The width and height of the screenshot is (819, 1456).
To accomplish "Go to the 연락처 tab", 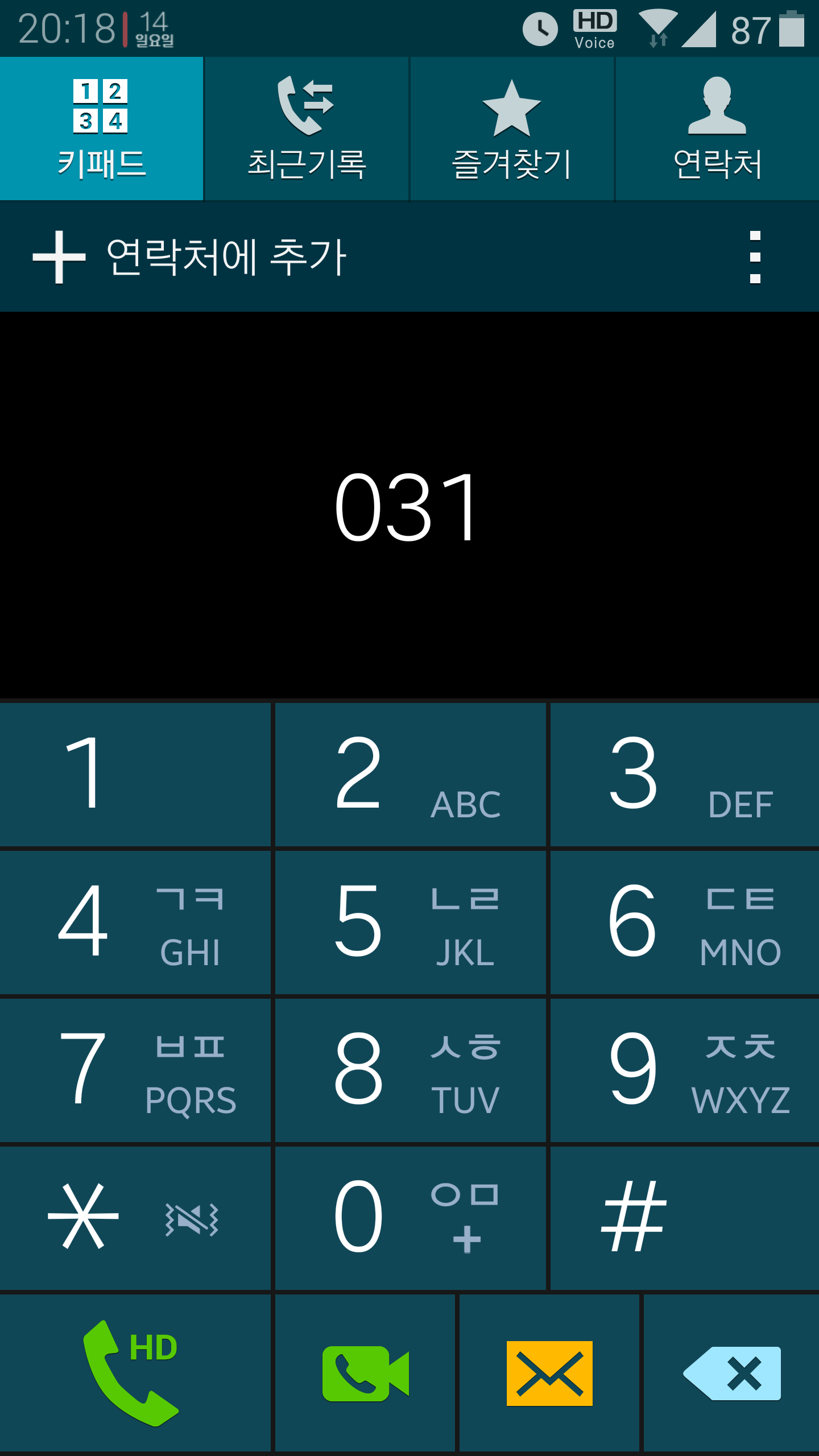I will coord(717,129).
